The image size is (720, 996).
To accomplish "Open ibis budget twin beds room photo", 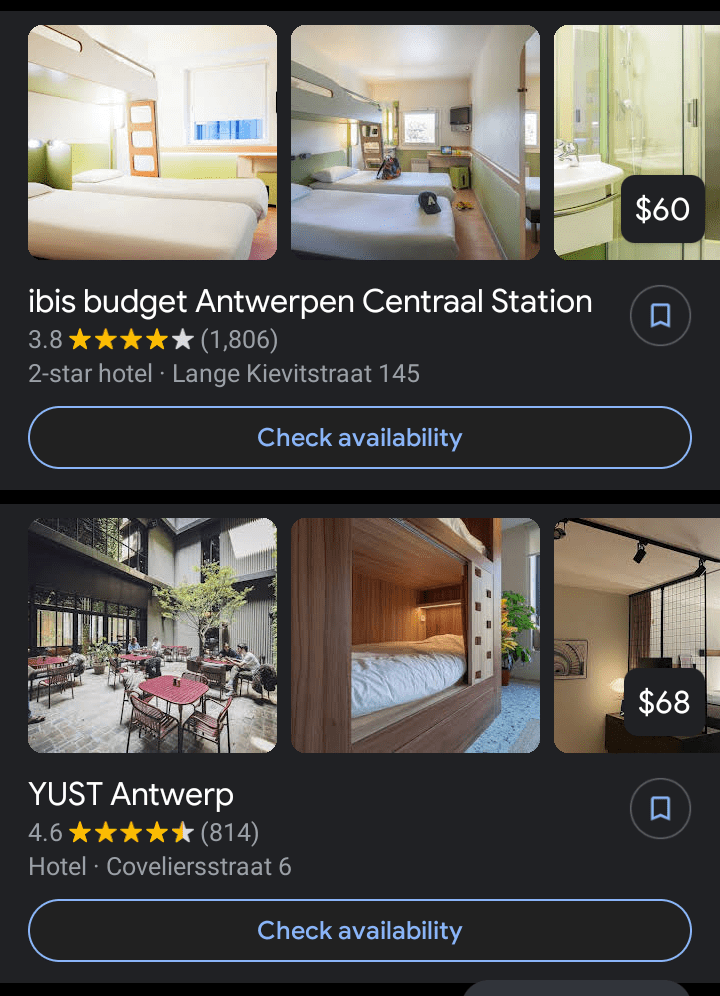I will point(152,142).
